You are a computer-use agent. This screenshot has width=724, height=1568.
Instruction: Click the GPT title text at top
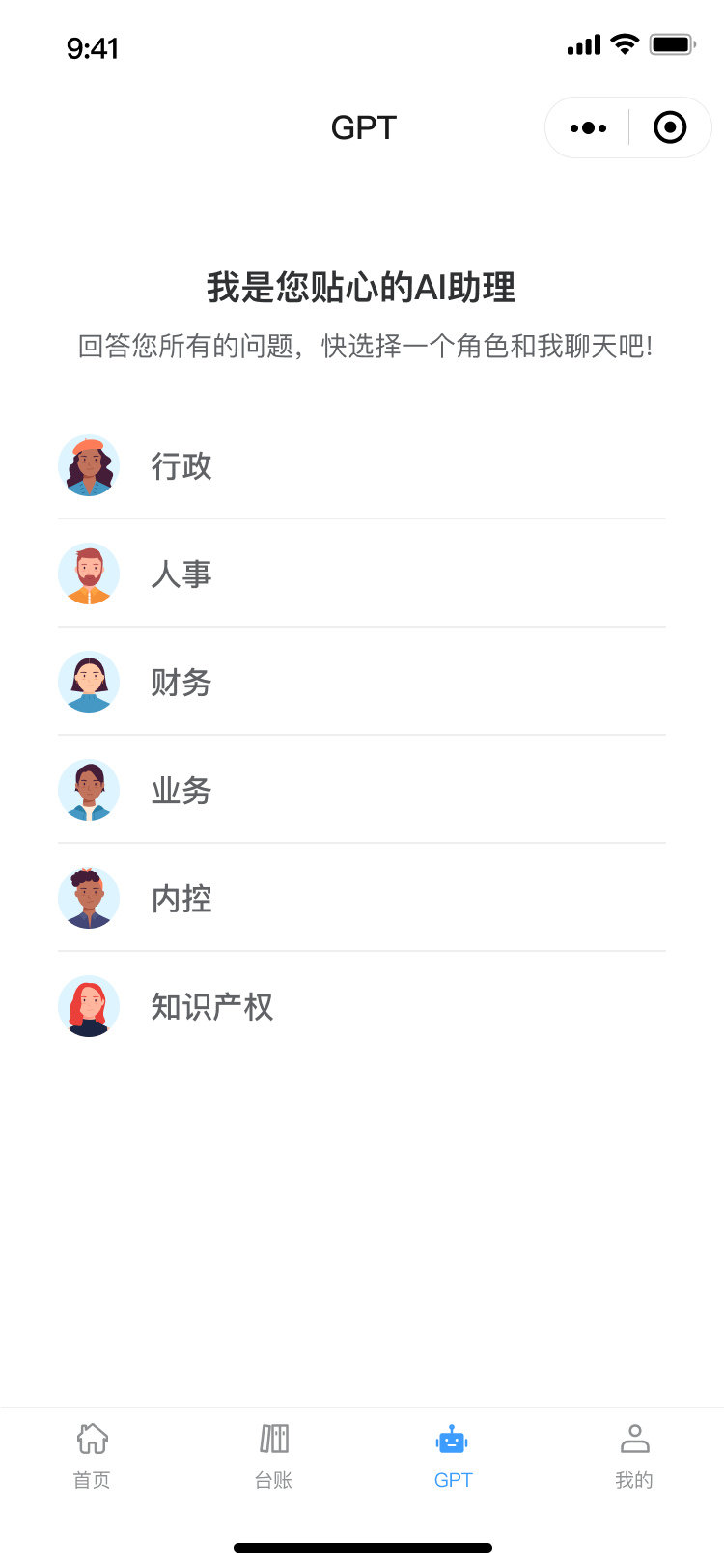coord(362,126)
